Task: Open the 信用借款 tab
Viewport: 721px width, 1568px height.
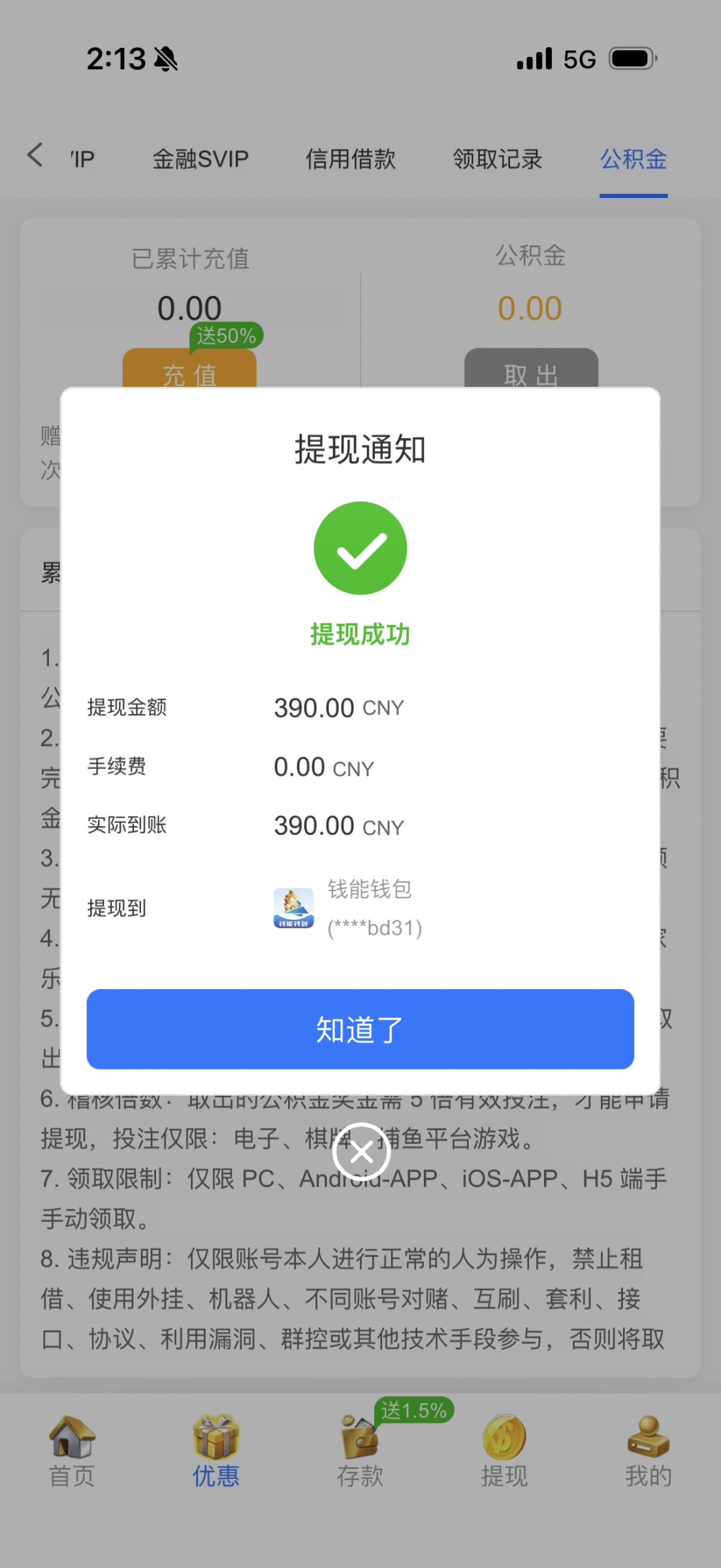Action: point(351,159)
